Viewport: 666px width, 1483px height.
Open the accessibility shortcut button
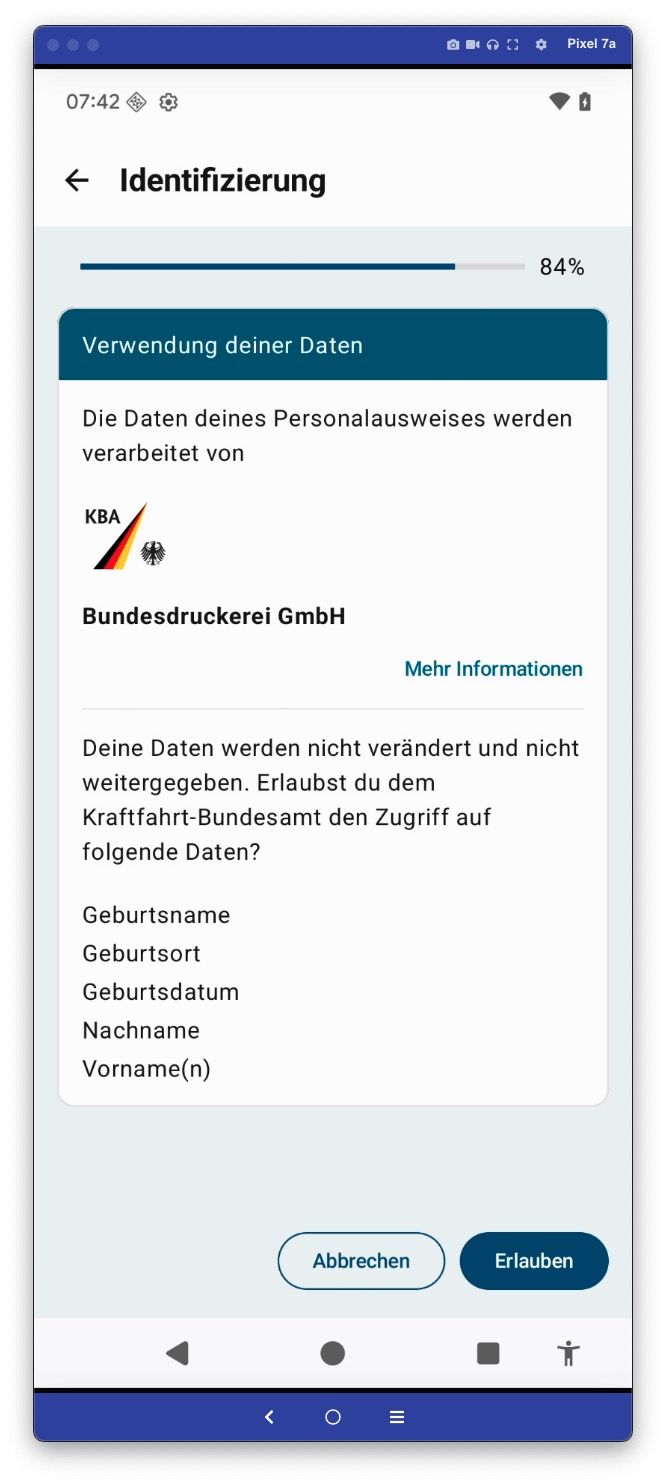tap(569, 1353)
